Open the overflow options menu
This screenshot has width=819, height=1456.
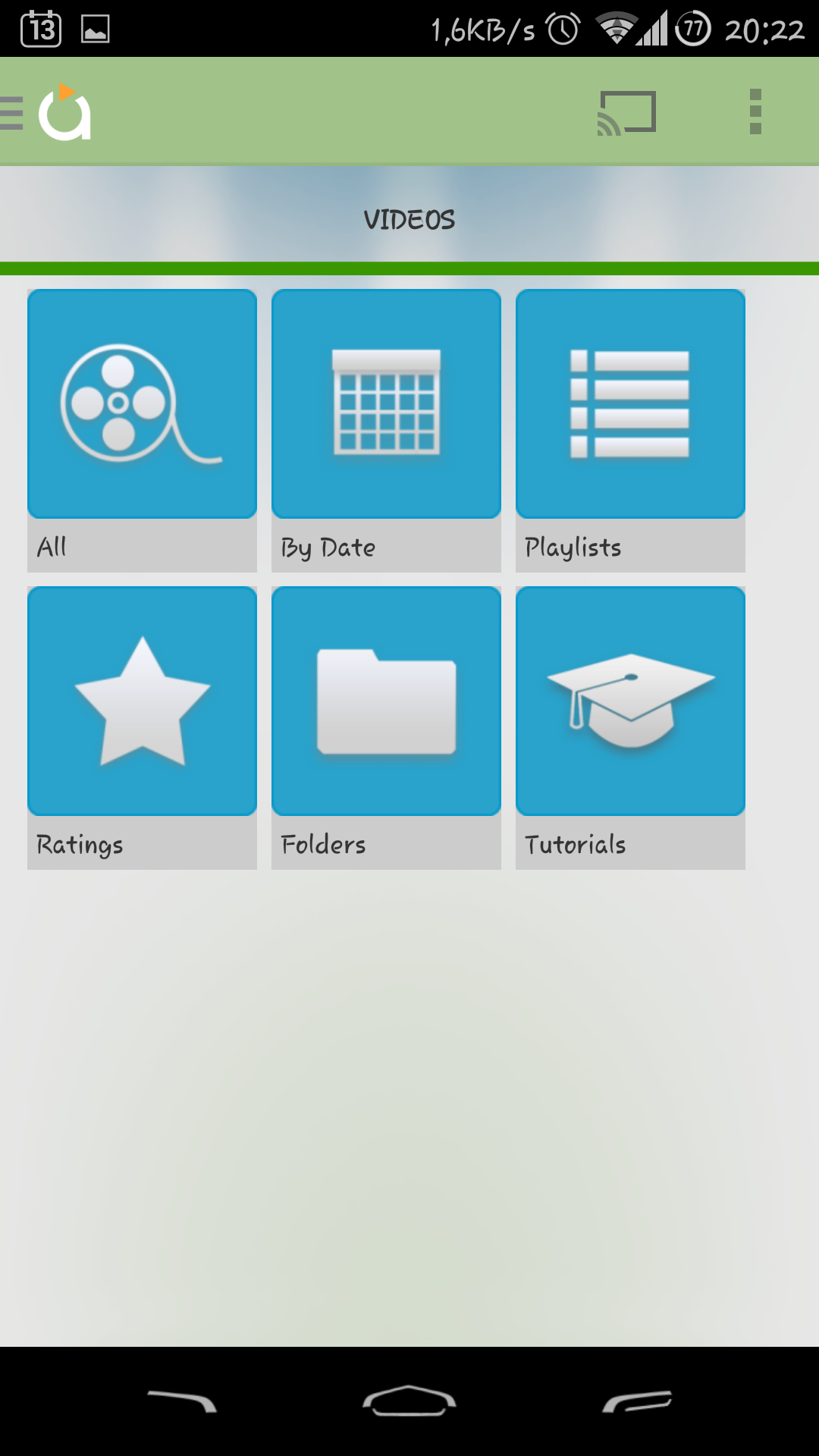755,112
